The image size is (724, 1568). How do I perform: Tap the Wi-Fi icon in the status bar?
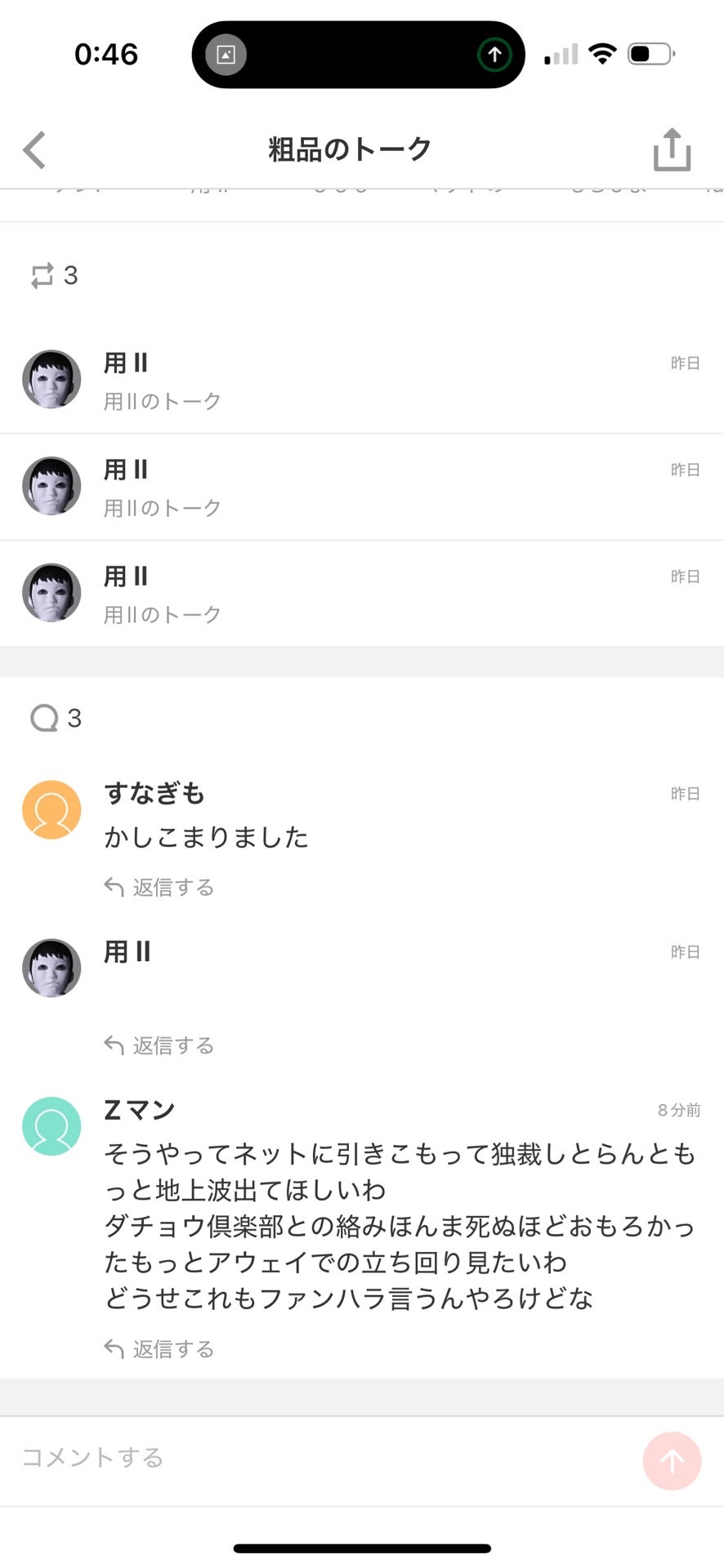602,54
